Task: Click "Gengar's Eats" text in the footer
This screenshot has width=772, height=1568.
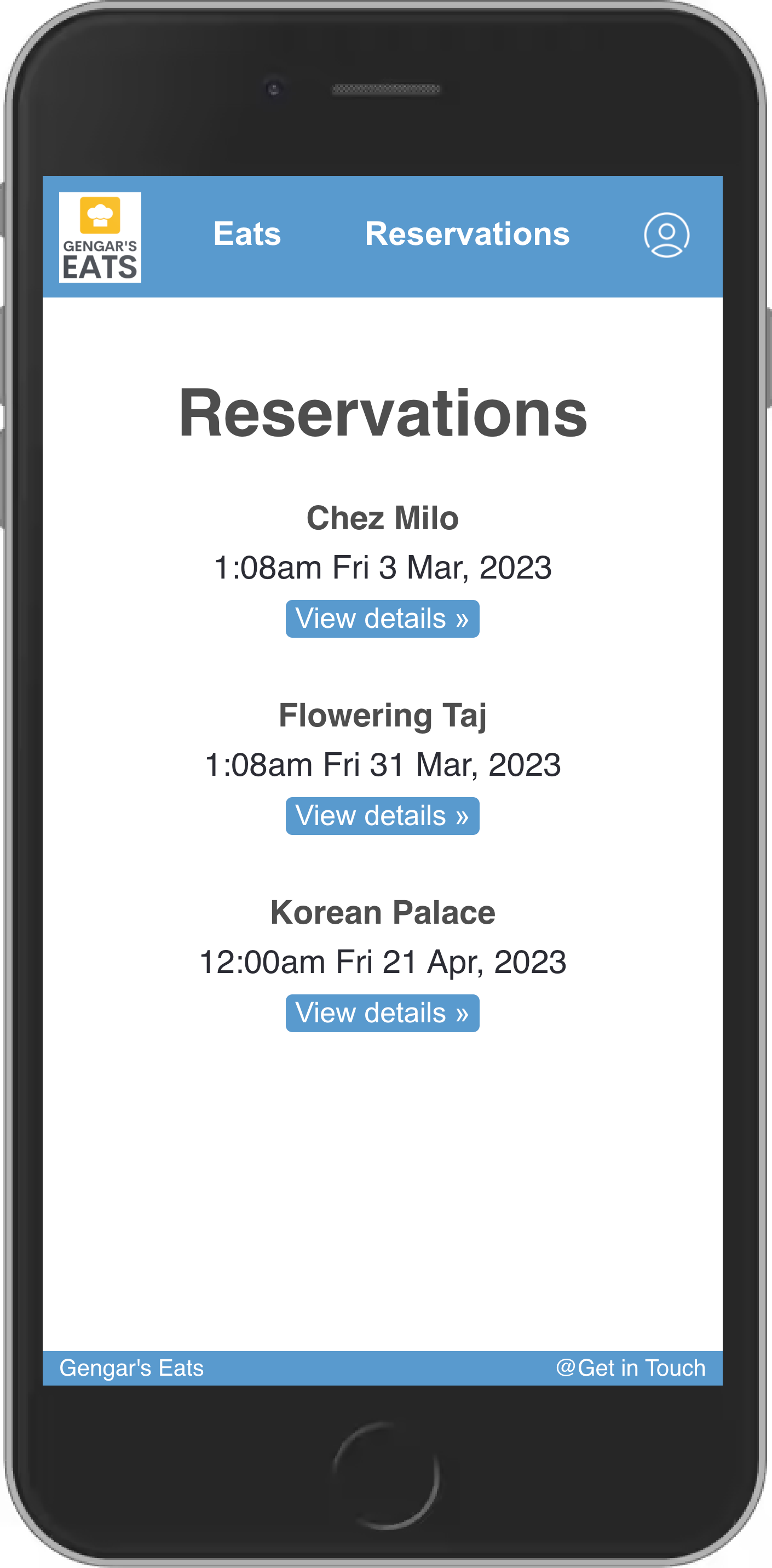Action: (x=131, y=1366)
